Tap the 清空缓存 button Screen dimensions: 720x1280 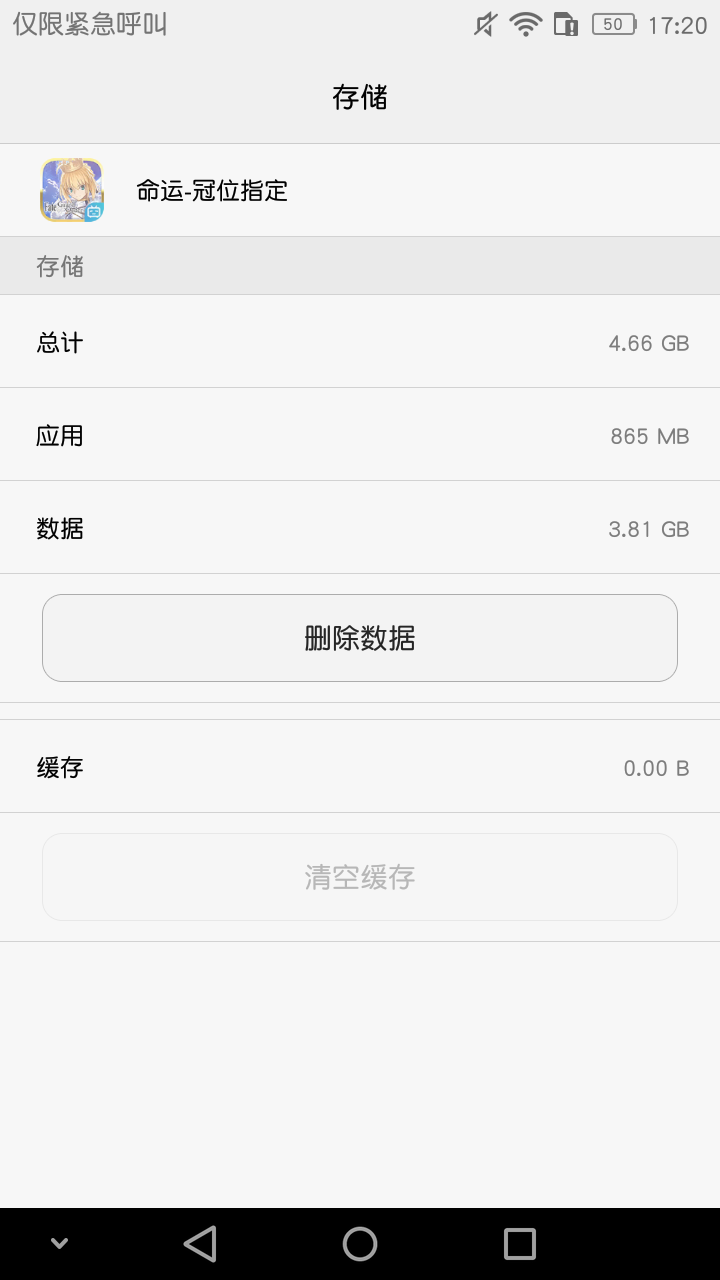360,877
